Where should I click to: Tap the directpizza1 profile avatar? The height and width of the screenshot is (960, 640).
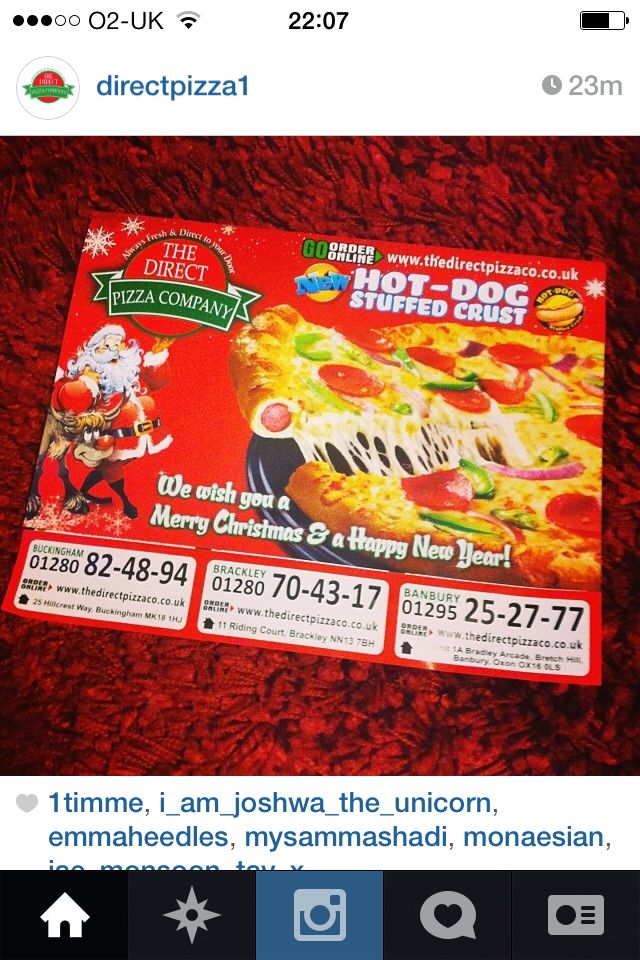click(x=47, y=88)
